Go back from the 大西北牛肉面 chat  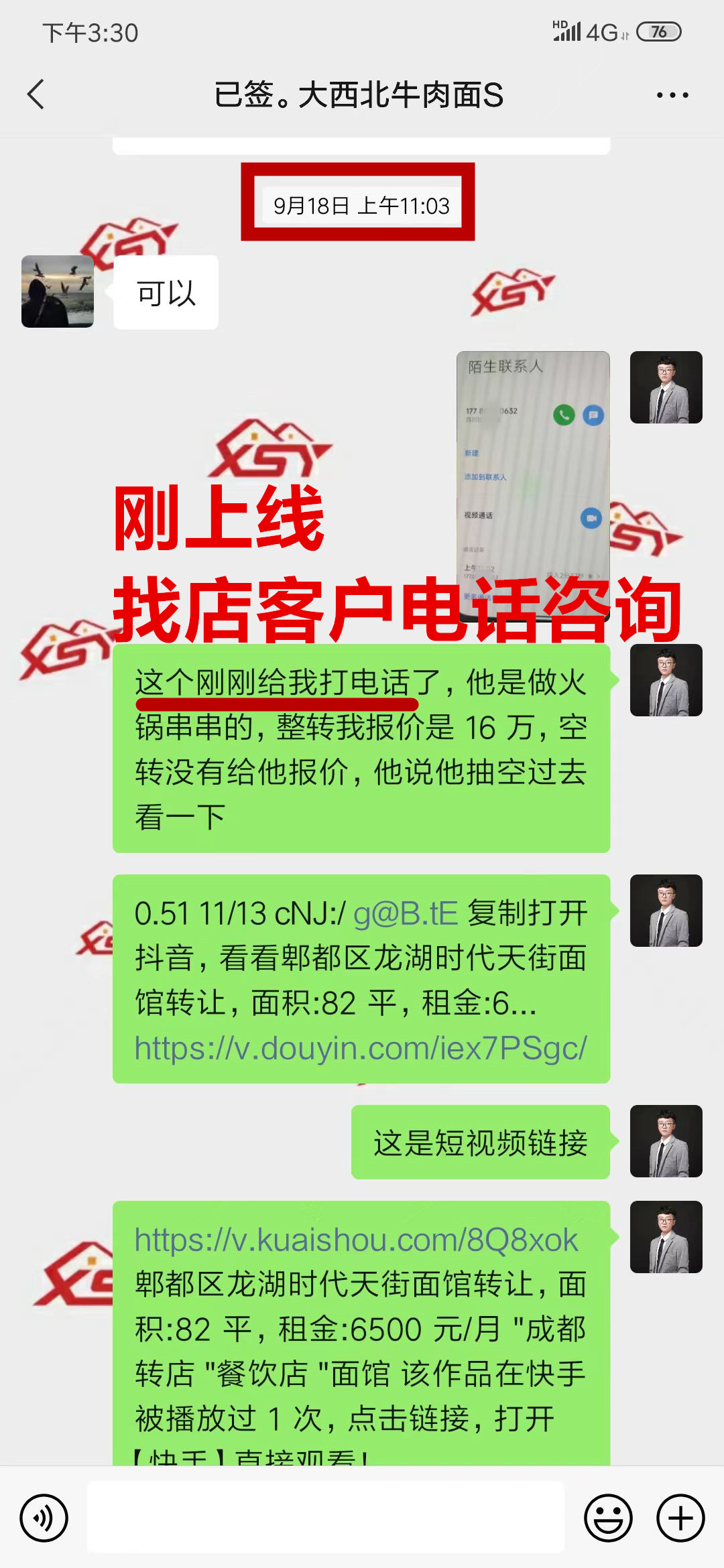(36, 94)
